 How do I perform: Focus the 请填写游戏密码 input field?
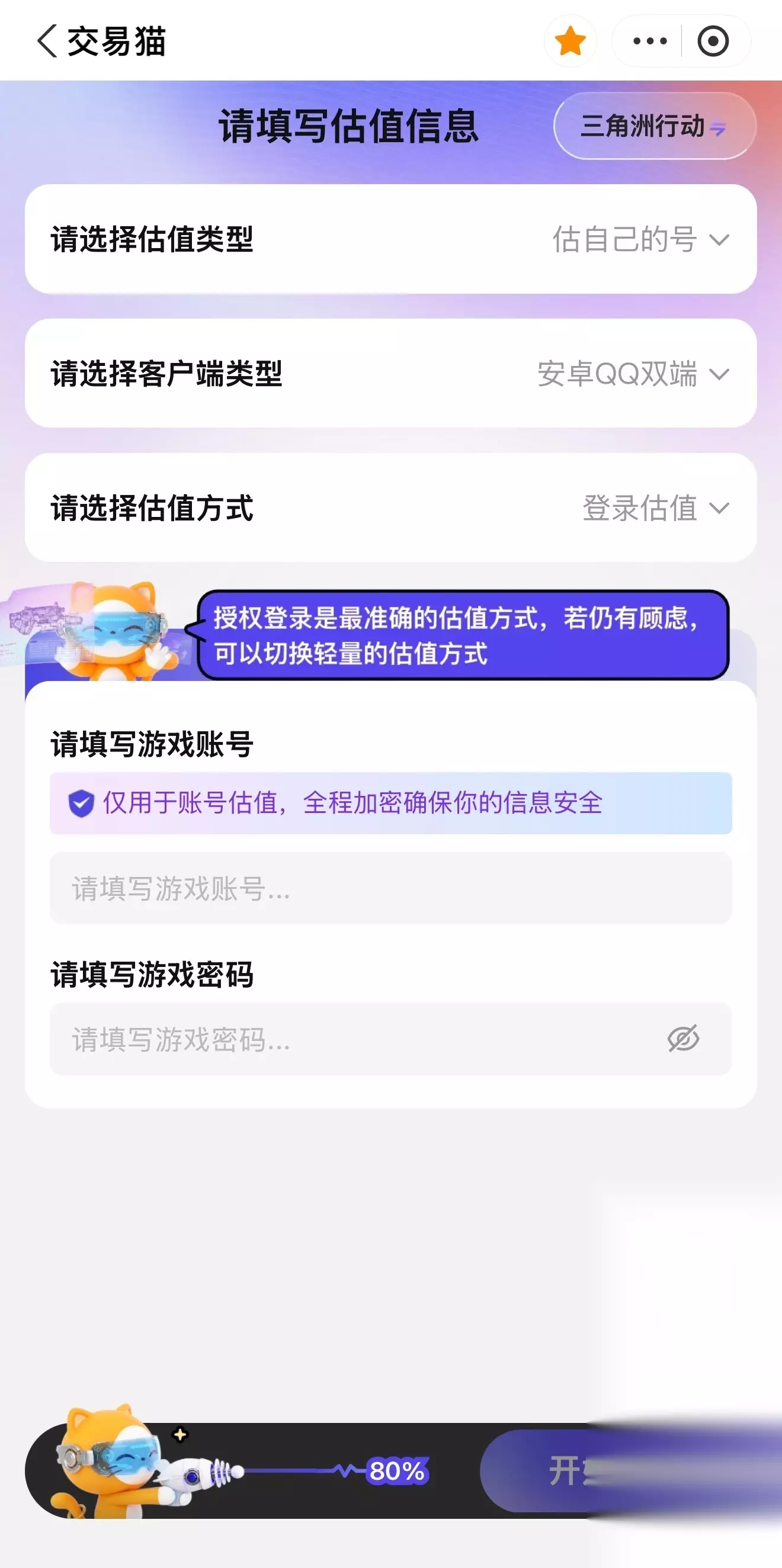[353, 1039]
